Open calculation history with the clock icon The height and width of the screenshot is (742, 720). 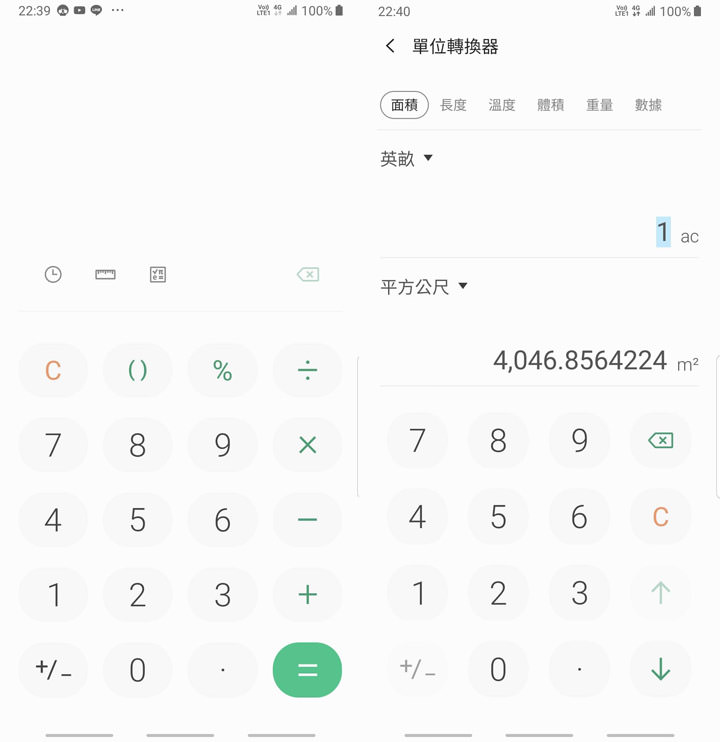(x=53, y=274)
